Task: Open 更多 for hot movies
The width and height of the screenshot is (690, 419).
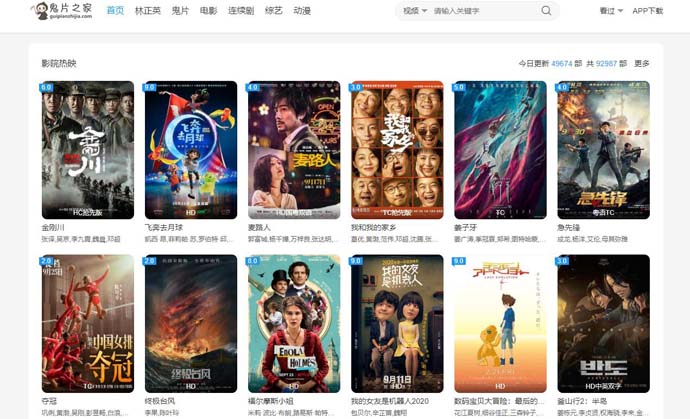Action: pyautogui.click(x=641, y=63)
